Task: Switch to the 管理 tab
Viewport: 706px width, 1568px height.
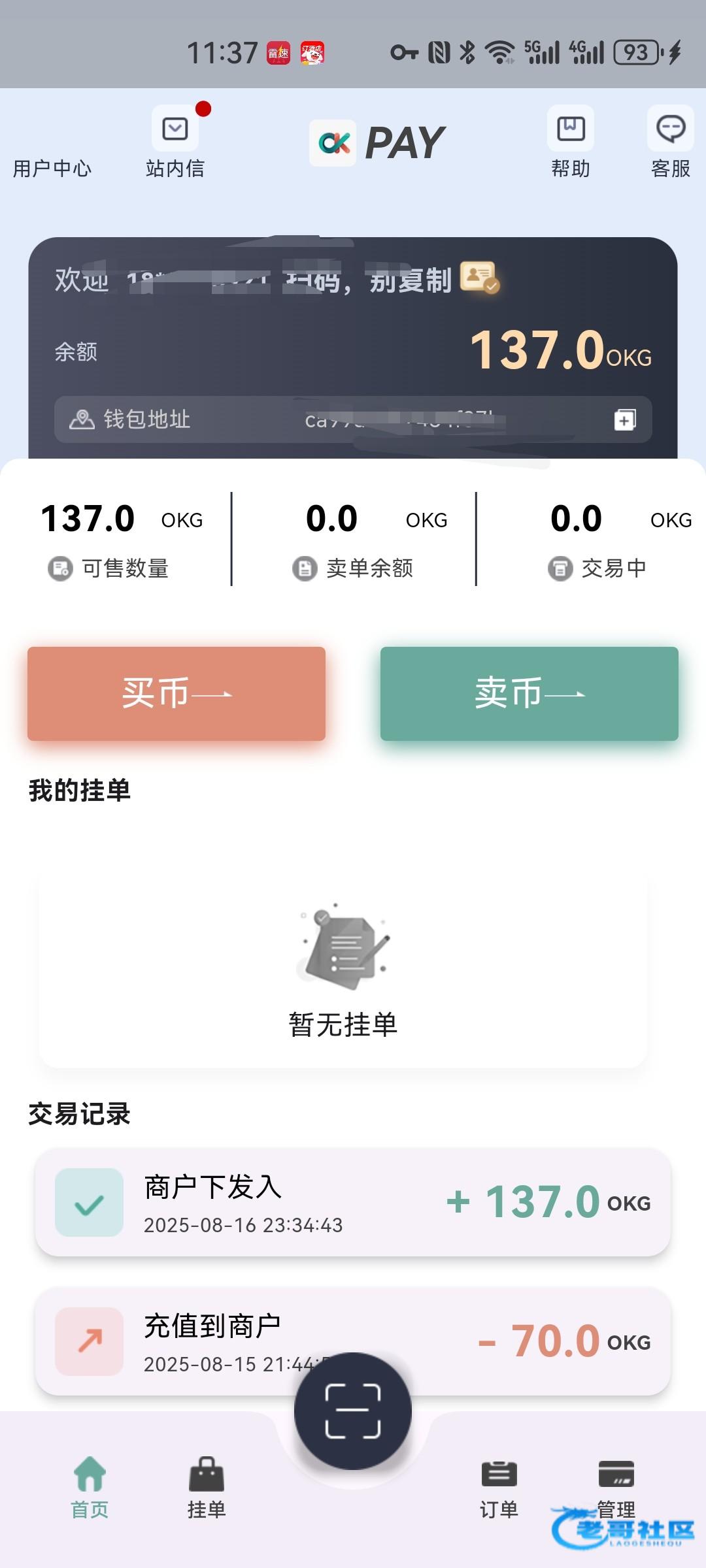Action: click(616, 1488)
